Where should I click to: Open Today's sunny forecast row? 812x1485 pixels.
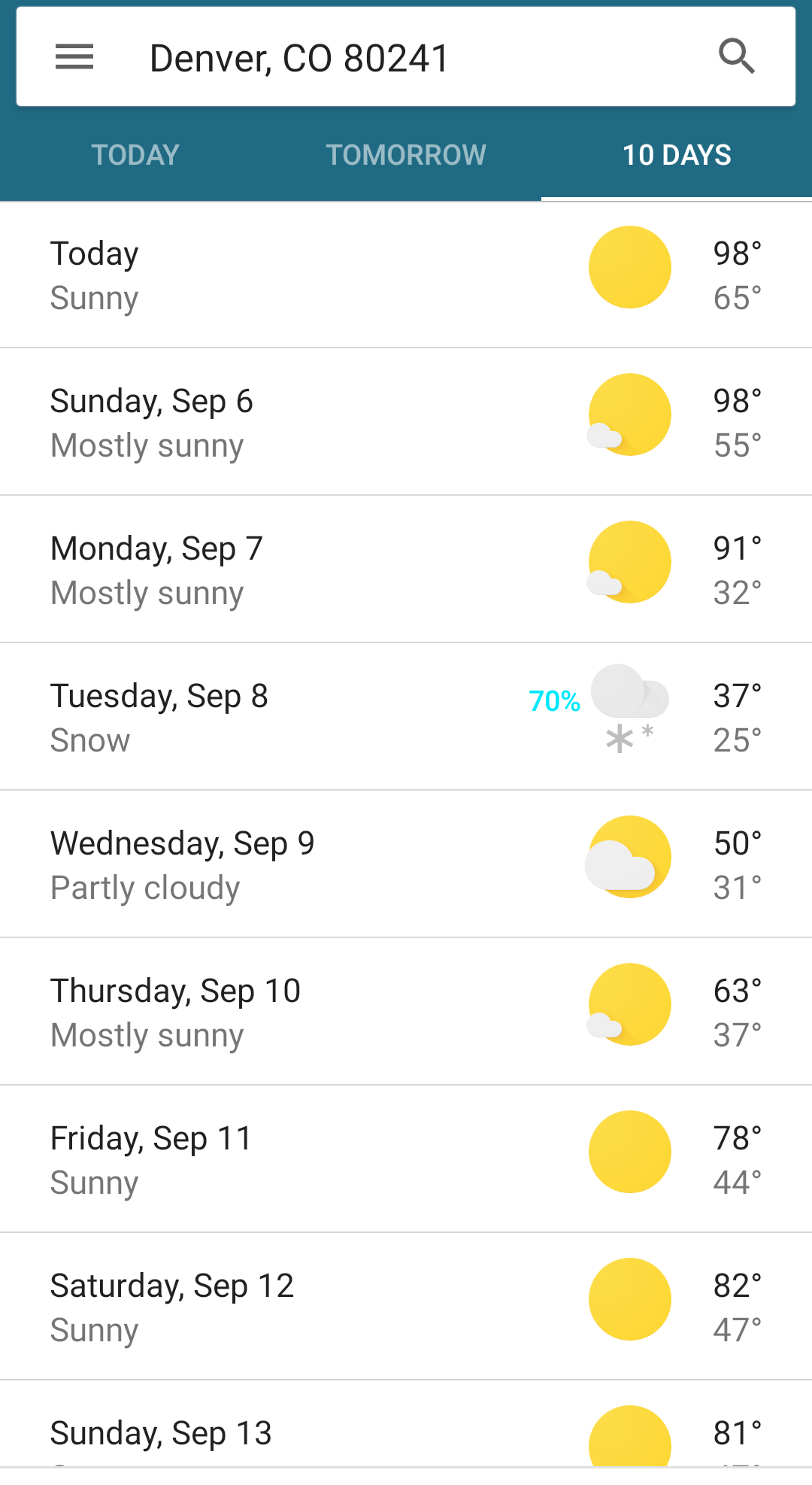[x=406, y=275]
